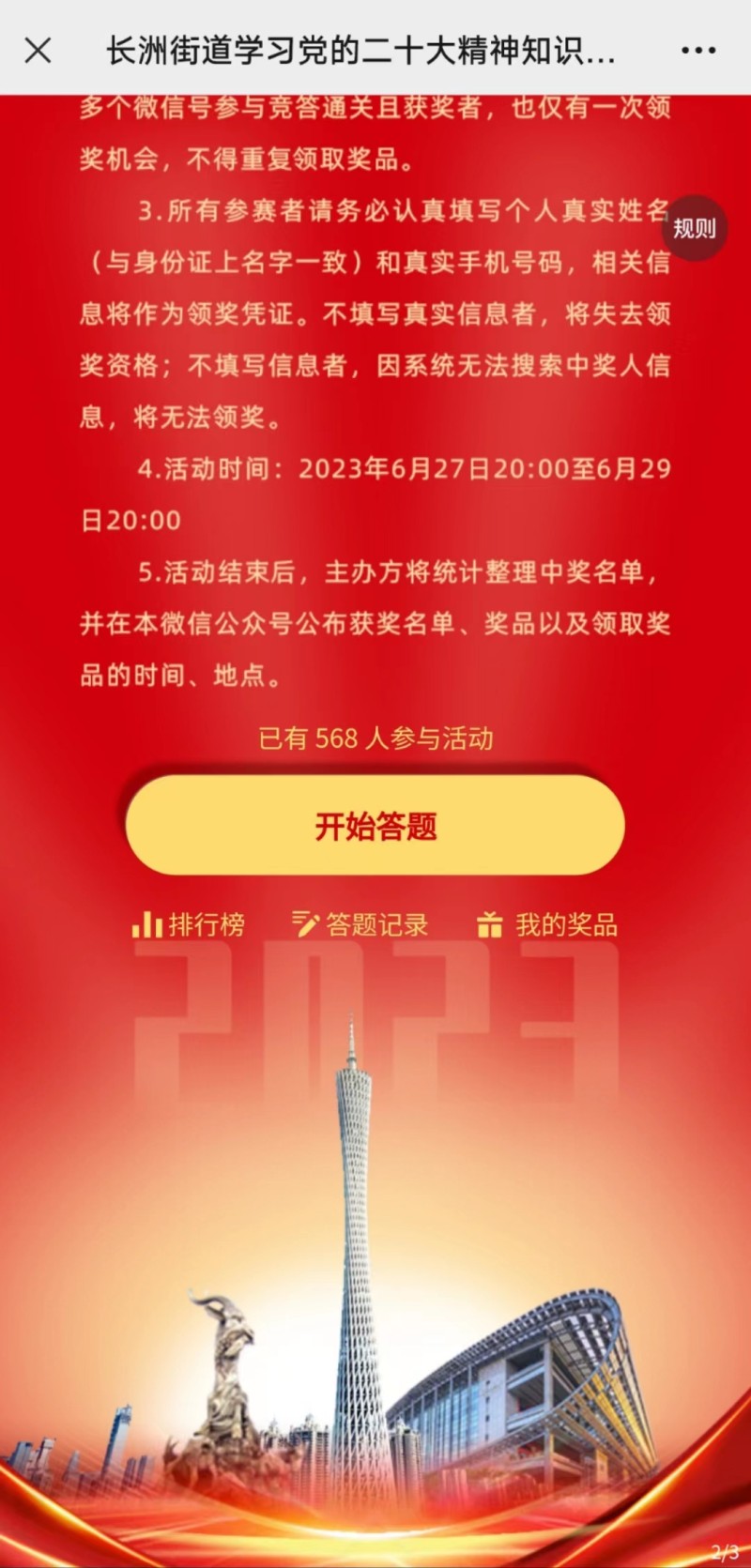The width and height of the screenshot is (751, 1568).
Task: Close the webpage with the X icon
Action: tap(38, 51)
